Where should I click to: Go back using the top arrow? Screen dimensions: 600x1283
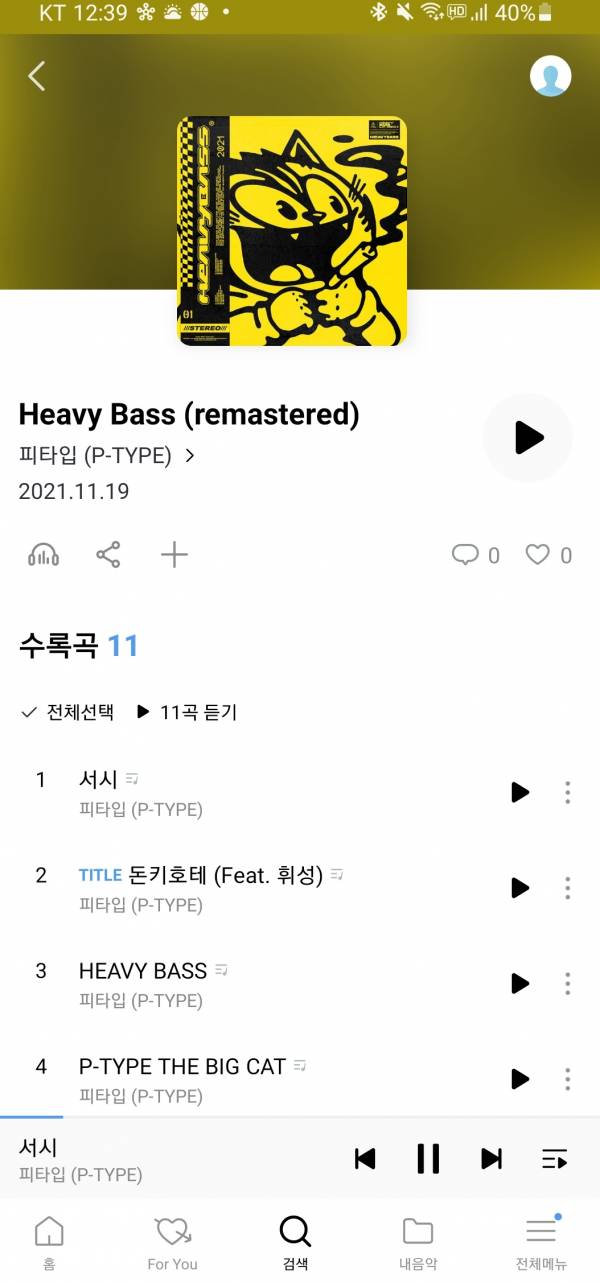[x=37, y=76]
